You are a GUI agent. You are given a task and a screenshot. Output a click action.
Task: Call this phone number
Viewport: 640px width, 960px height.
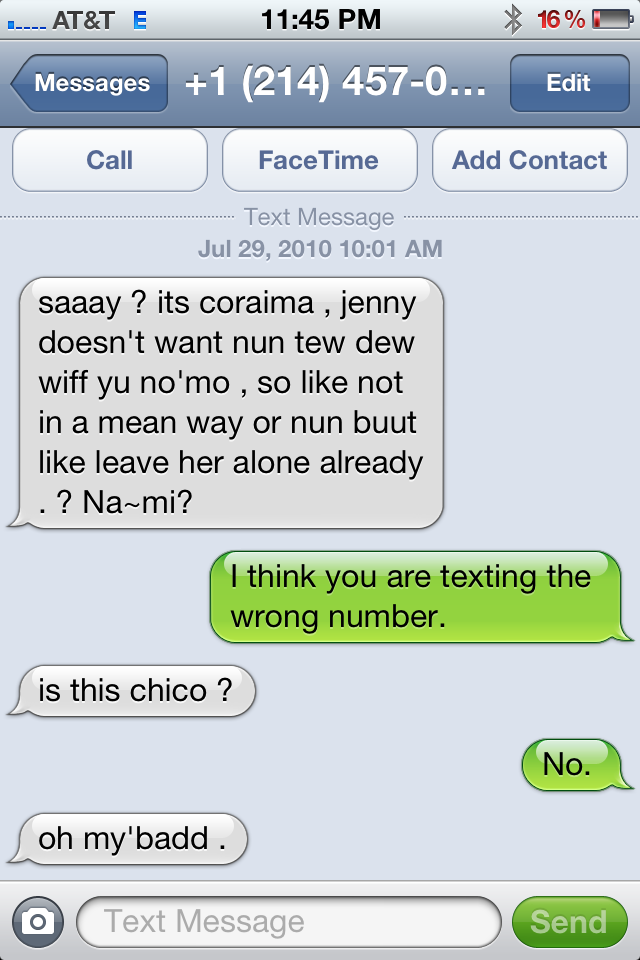pyautogui.click(x=110, y=160)
